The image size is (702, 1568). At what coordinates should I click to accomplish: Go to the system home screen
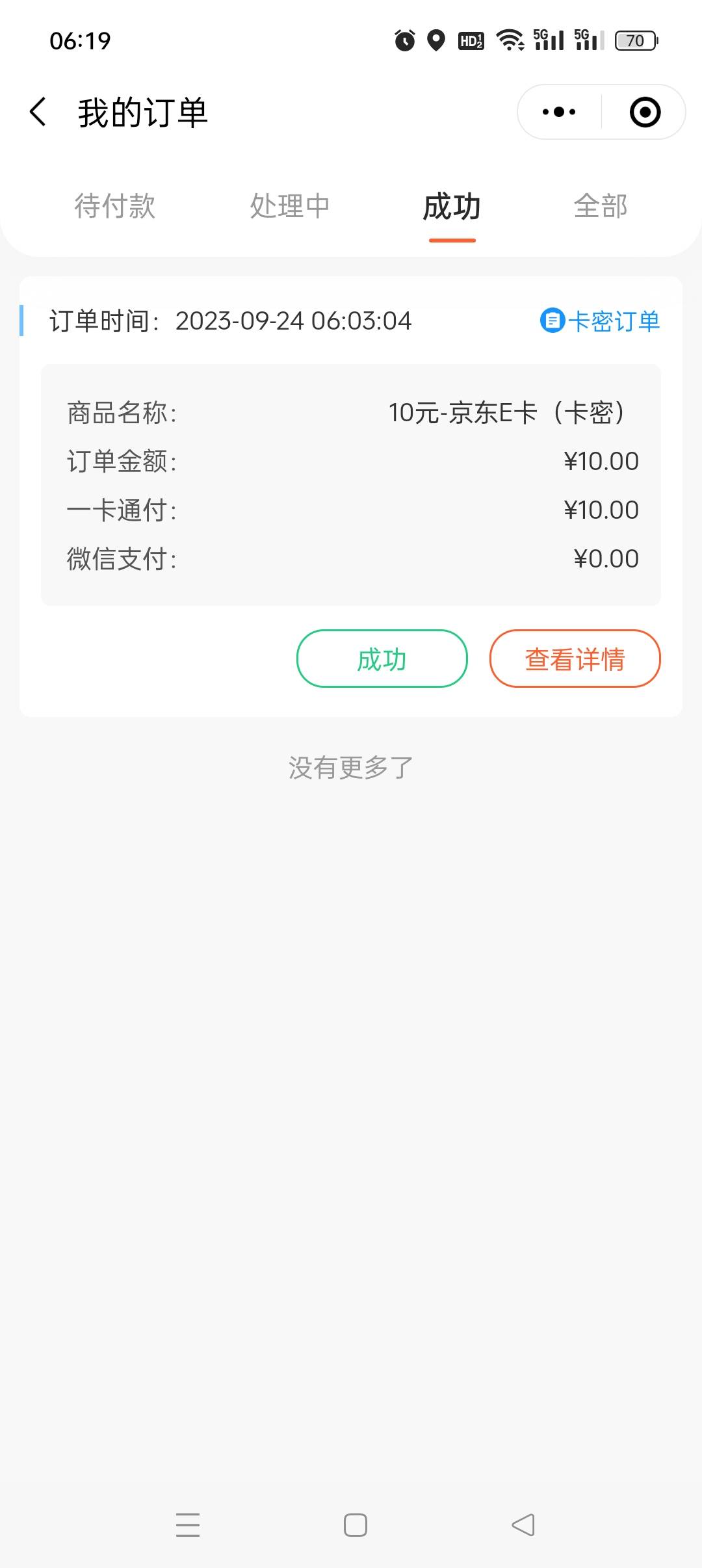(356, 1524)
